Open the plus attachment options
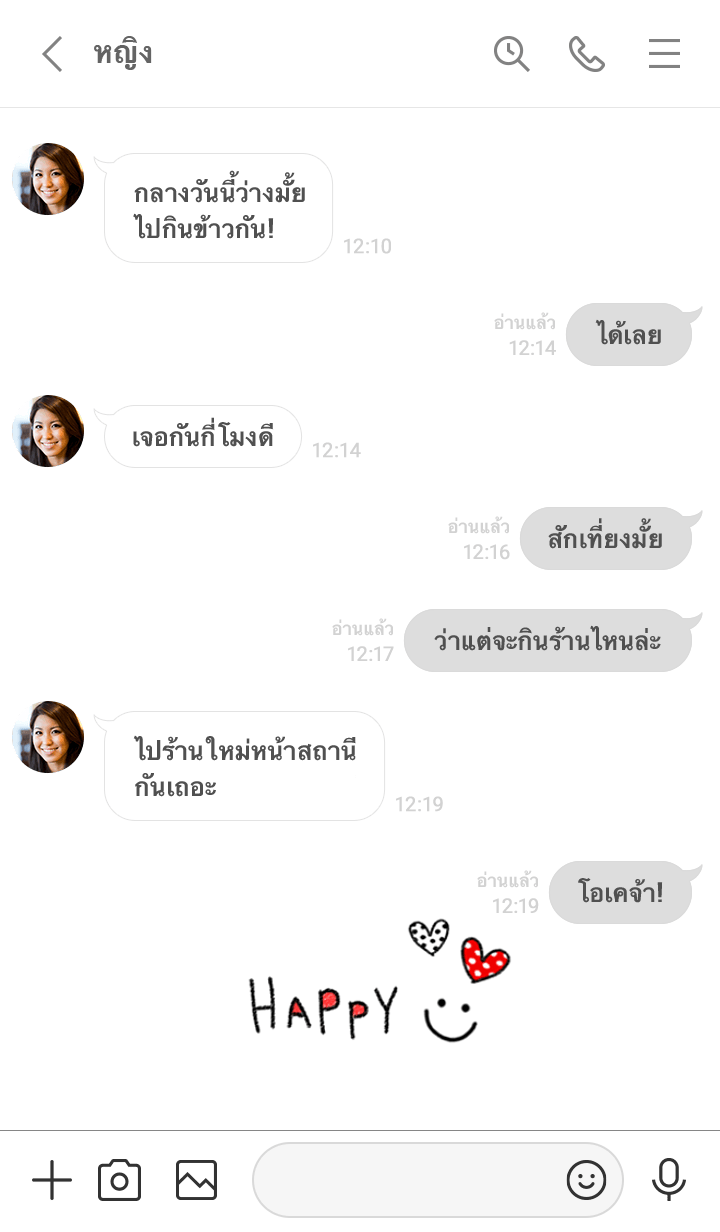The height and width of the screenshot is (1232, 720). [x=52, y=1181]
